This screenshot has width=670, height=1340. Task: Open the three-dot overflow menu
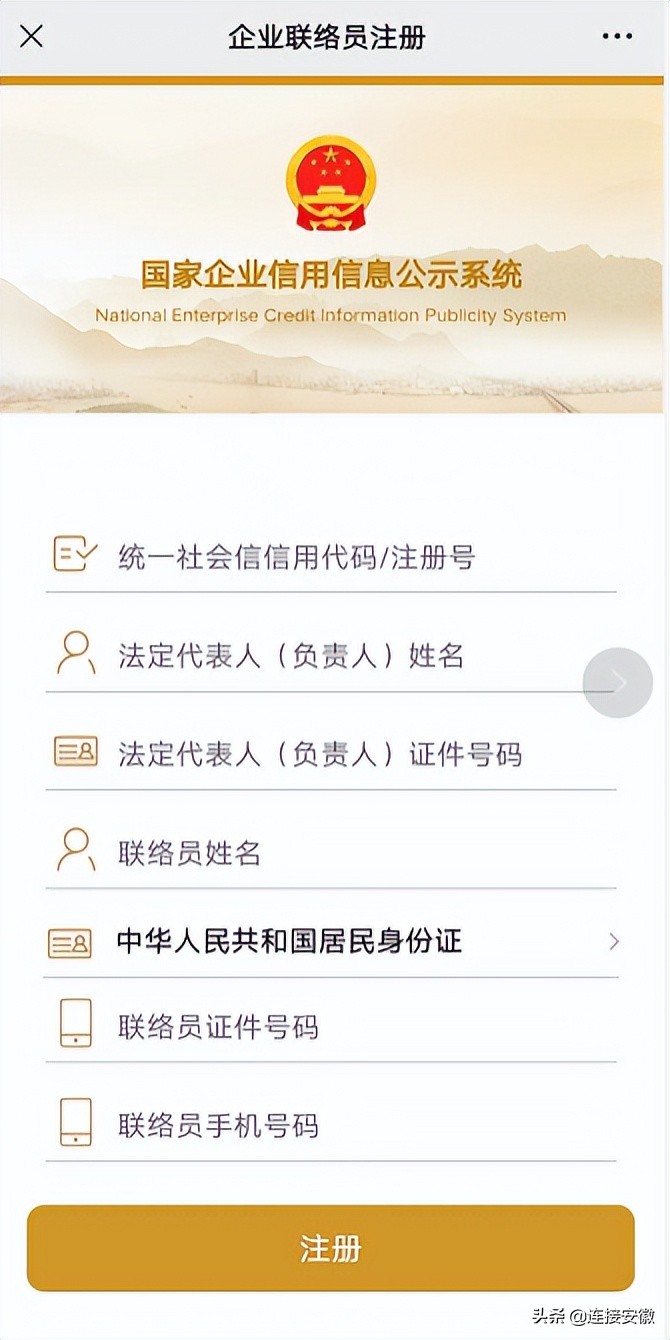point(617,37)
